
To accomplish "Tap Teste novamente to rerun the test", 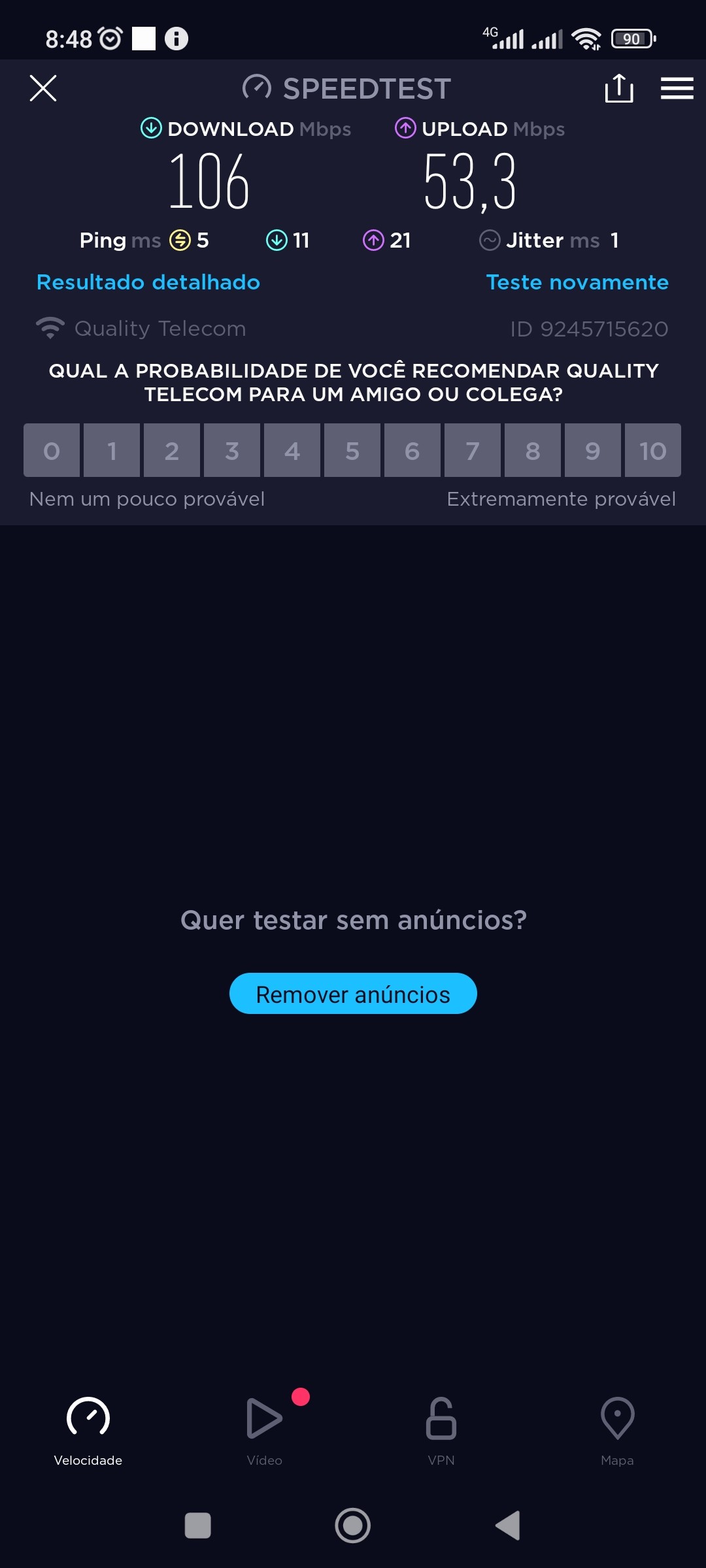I will [x=577, y=282].
